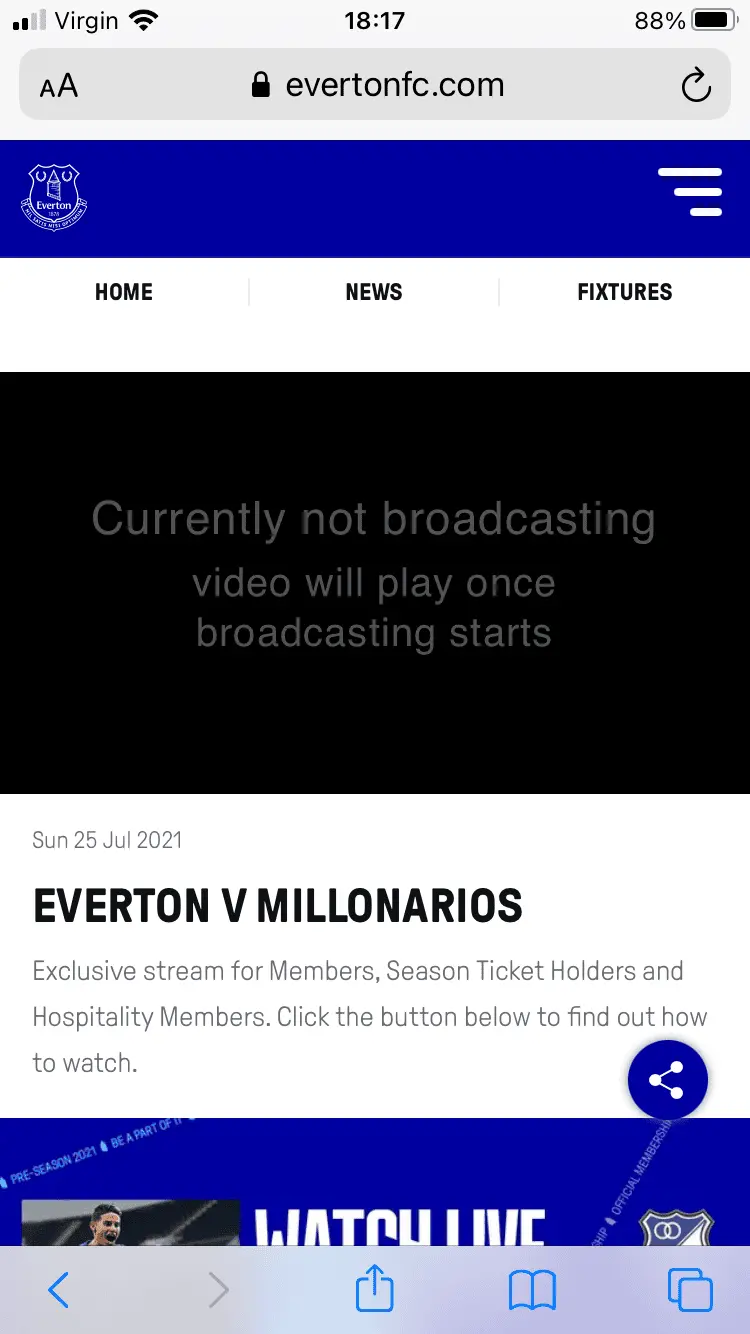View the FIXTURES section
This screenshot has width=750, height=1334.
click(624, 292)
